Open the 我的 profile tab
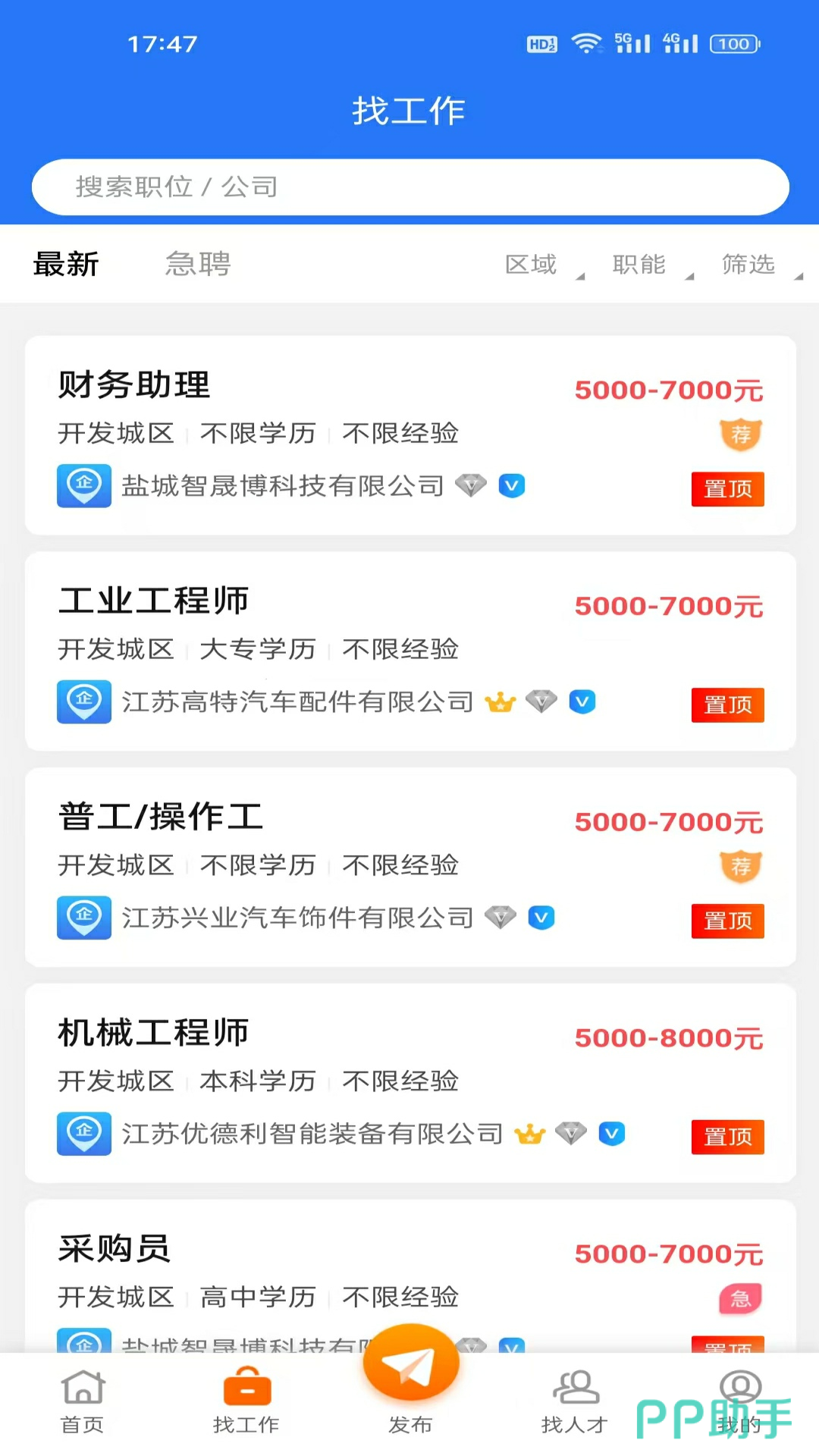Viewport: 819px width, 1456px height. (x=739, y=1401)
